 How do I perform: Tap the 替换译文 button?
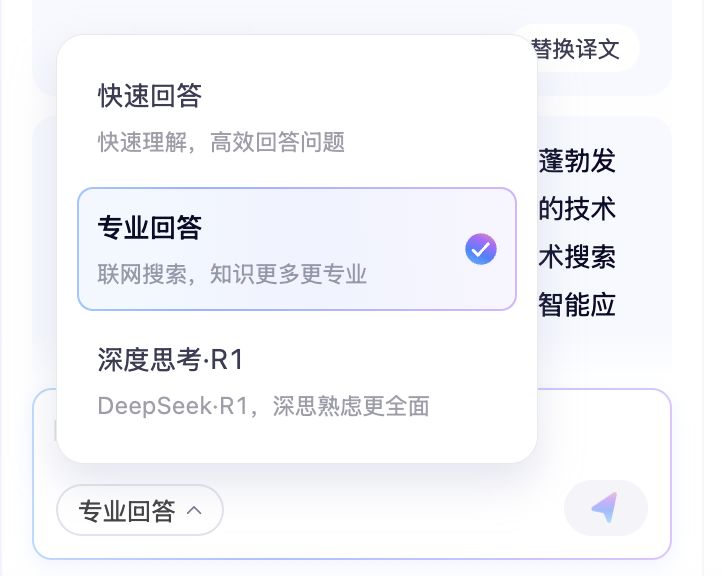[x=577, y=48]
